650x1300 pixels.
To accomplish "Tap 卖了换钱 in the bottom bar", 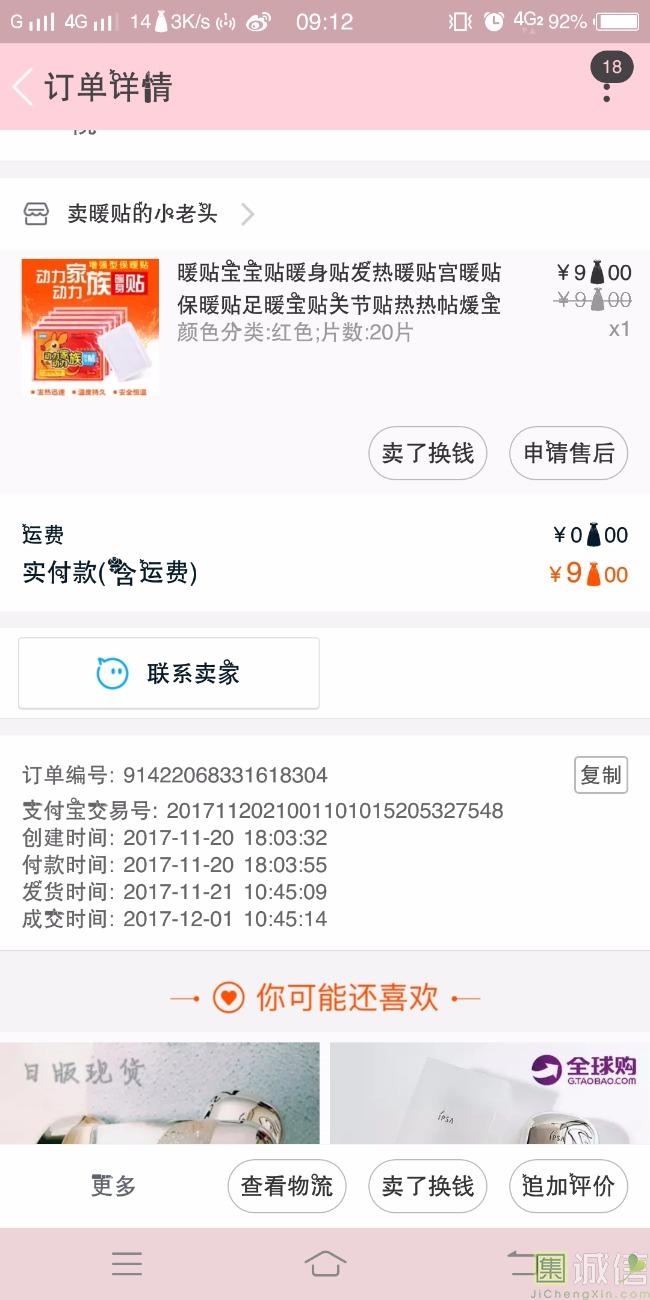I will click(x=427, y=1186).
